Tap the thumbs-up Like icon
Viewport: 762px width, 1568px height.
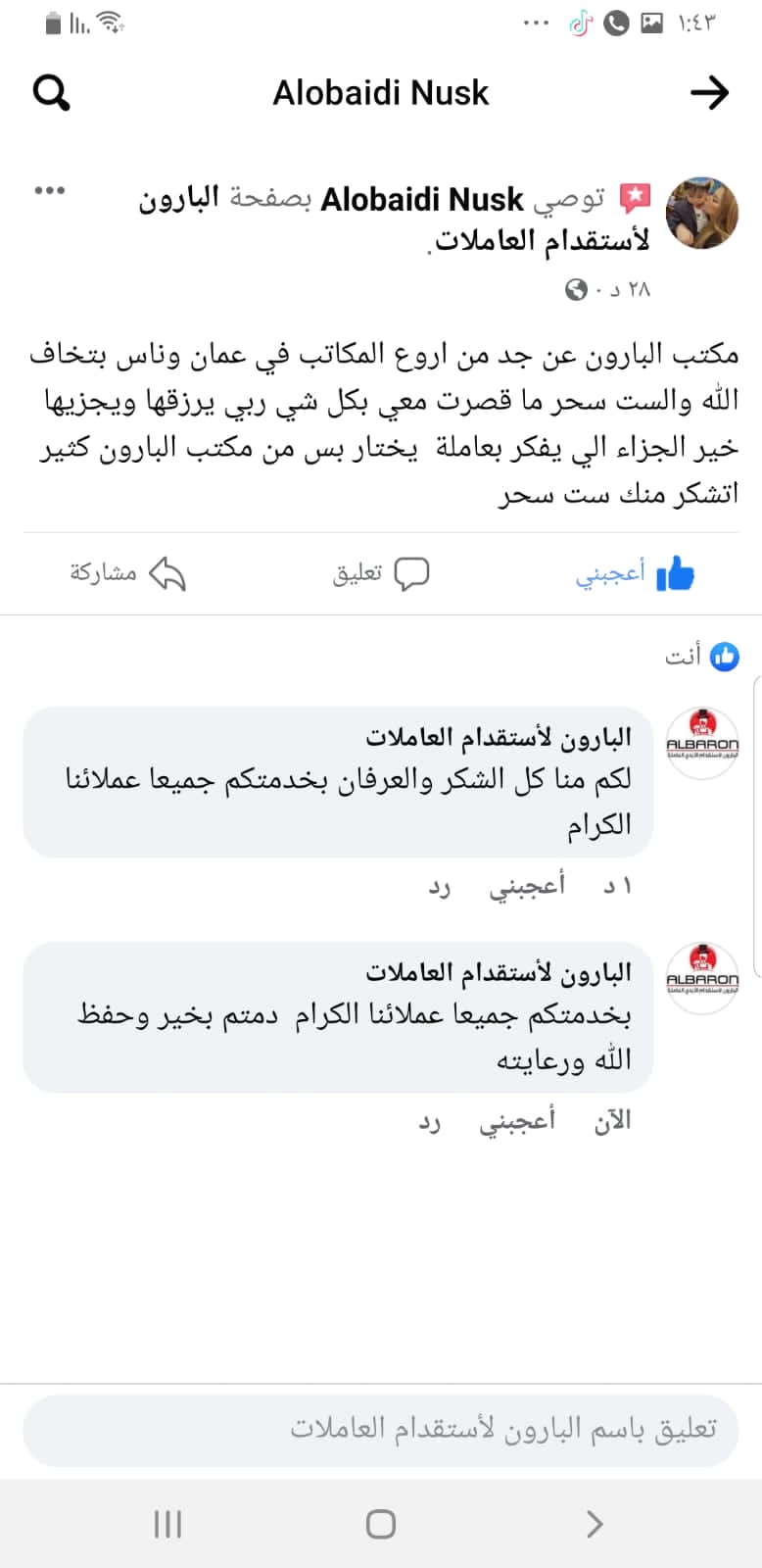tap(676, 574)
